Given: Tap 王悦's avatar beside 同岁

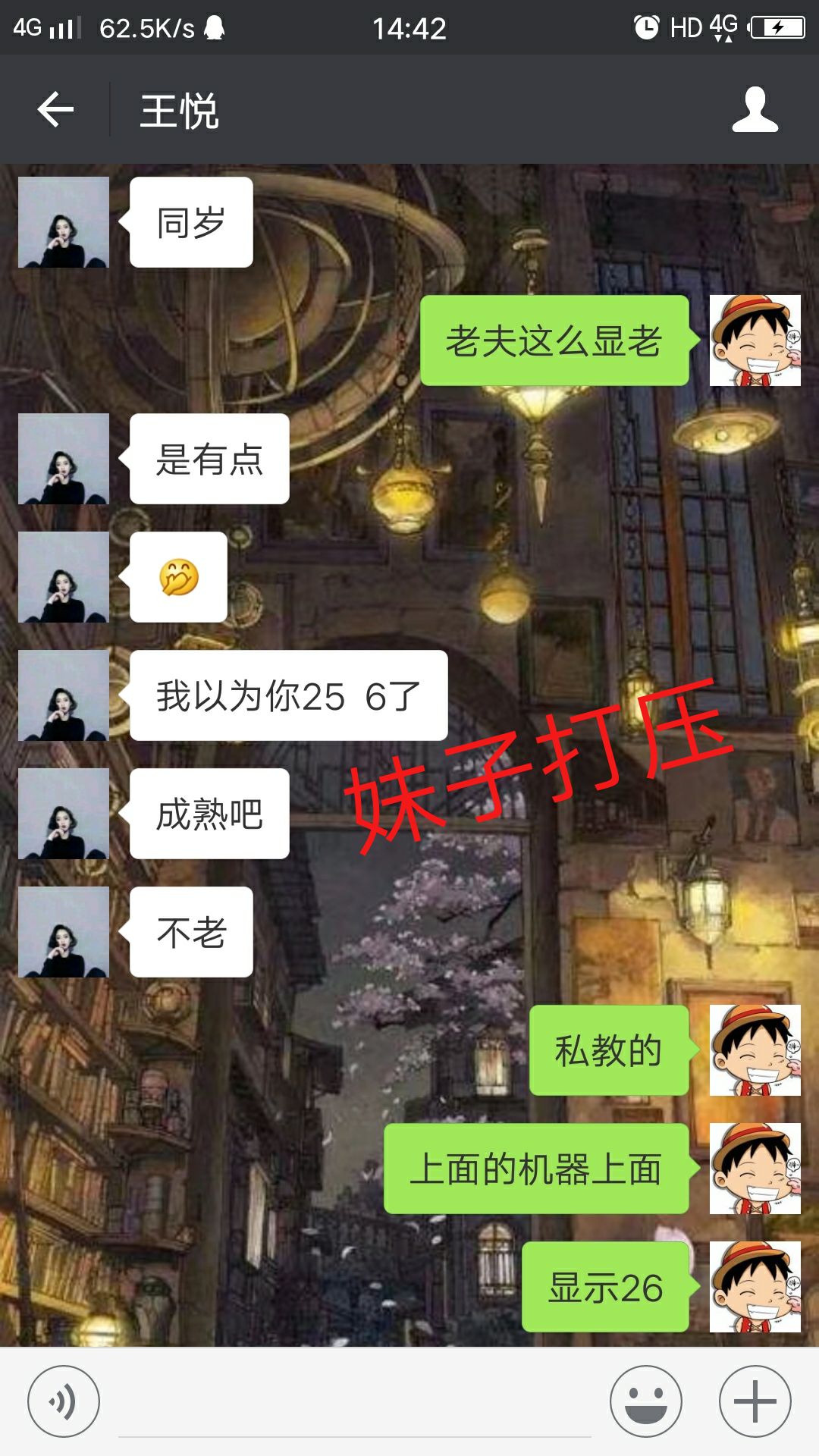Looking at the screenshot, I should point(64,222).
